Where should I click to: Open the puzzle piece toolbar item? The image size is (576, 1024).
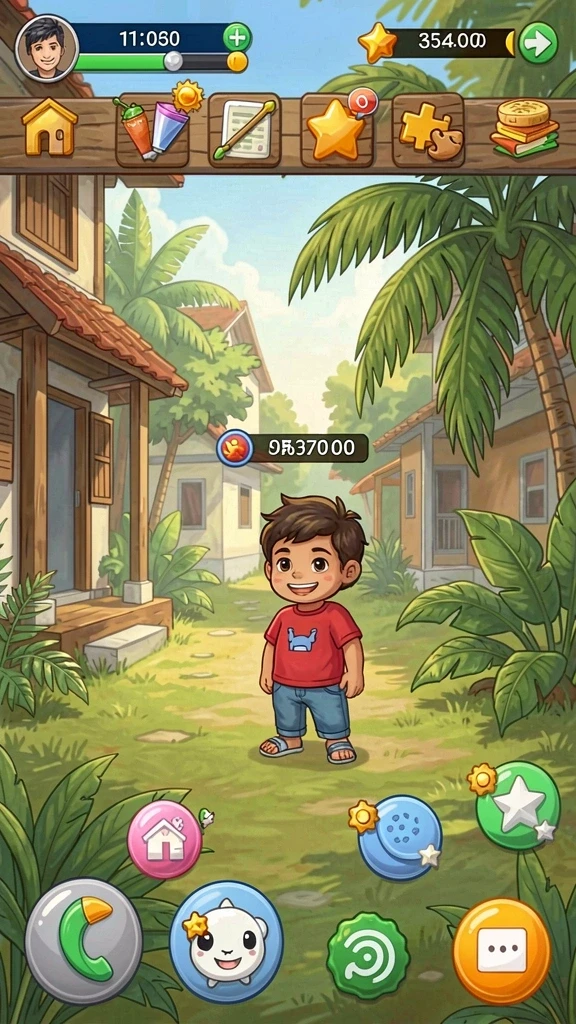428,130
